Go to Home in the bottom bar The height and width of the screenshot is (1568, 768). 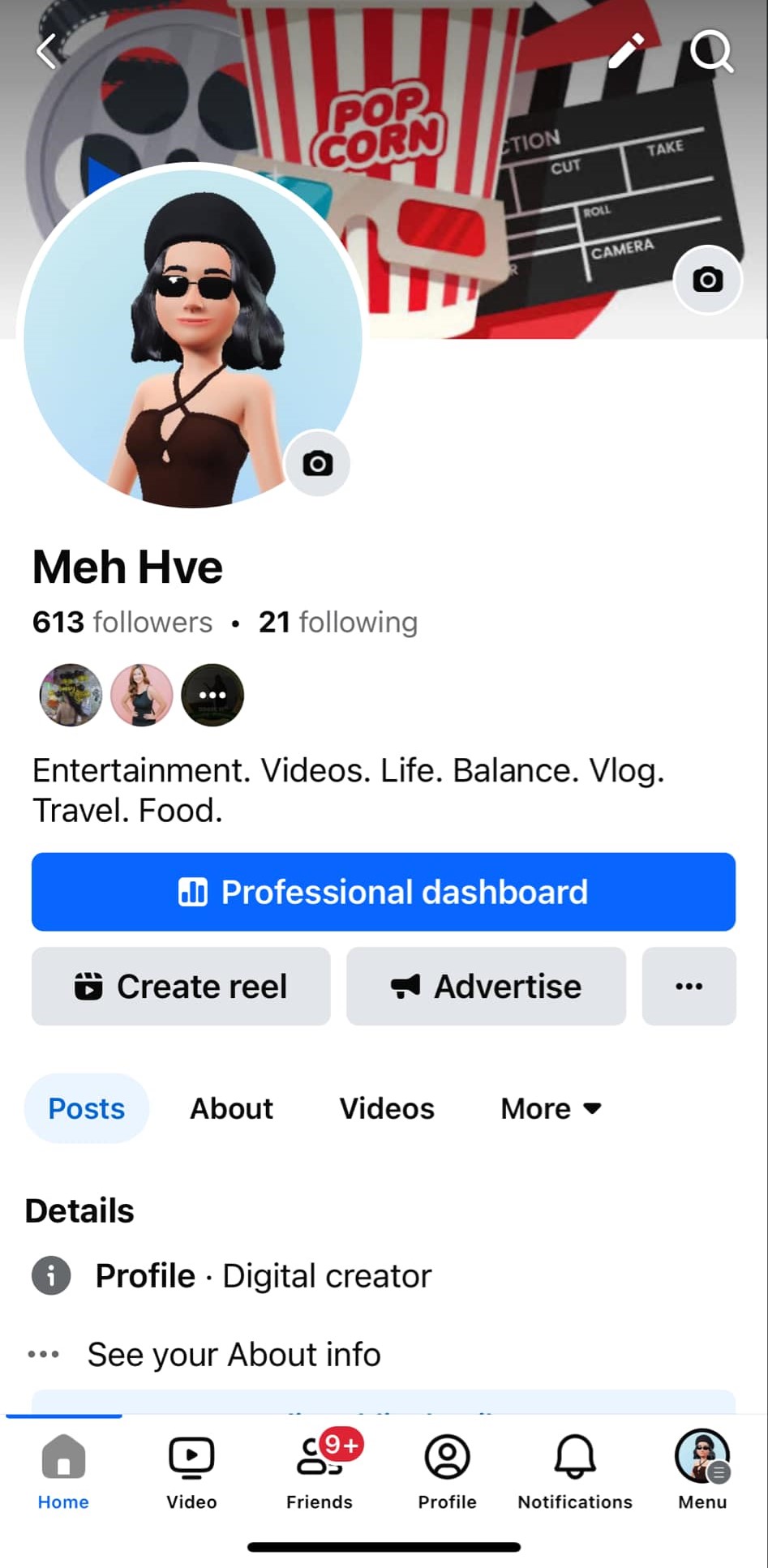[63, 1472]
